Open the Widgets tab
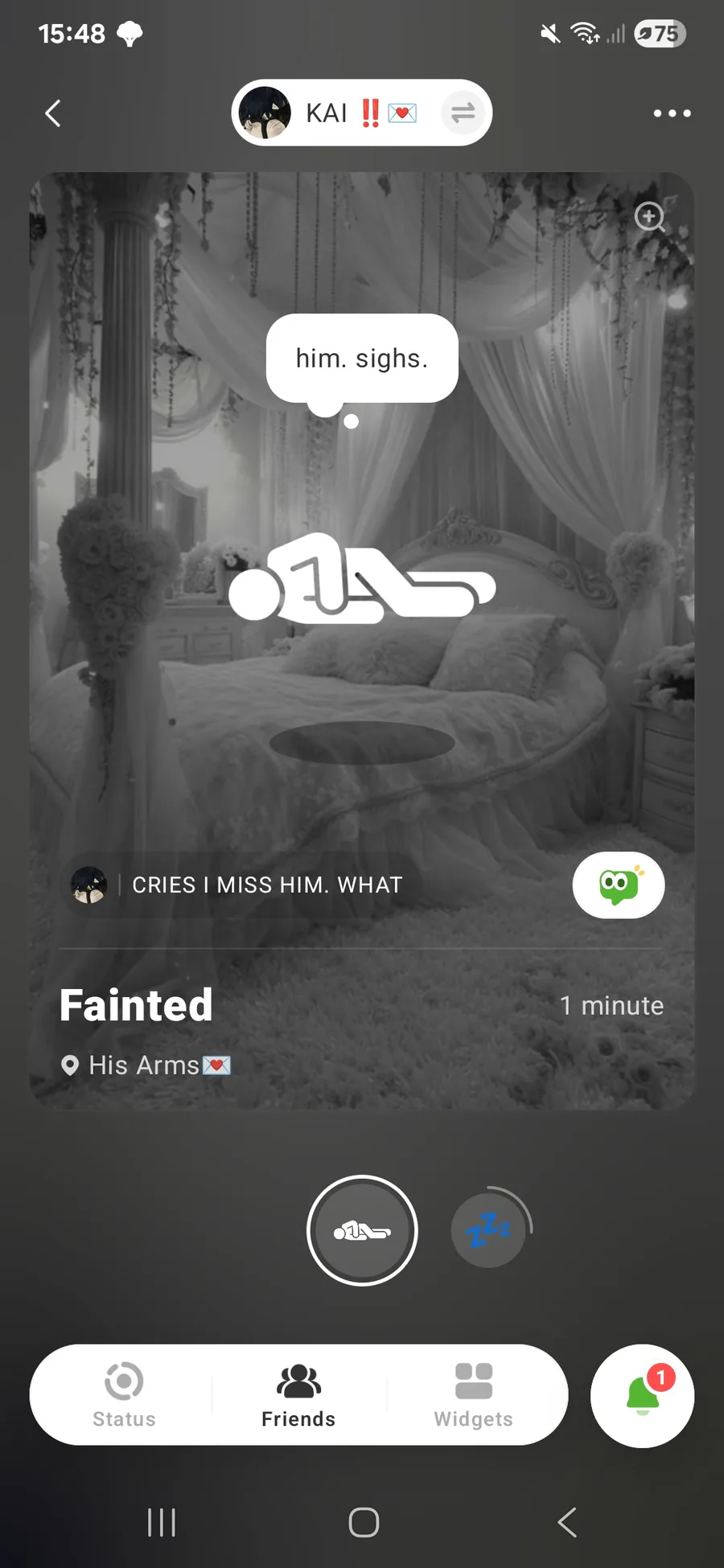This screenshot has width=724, height=1568. (473, 1395)
